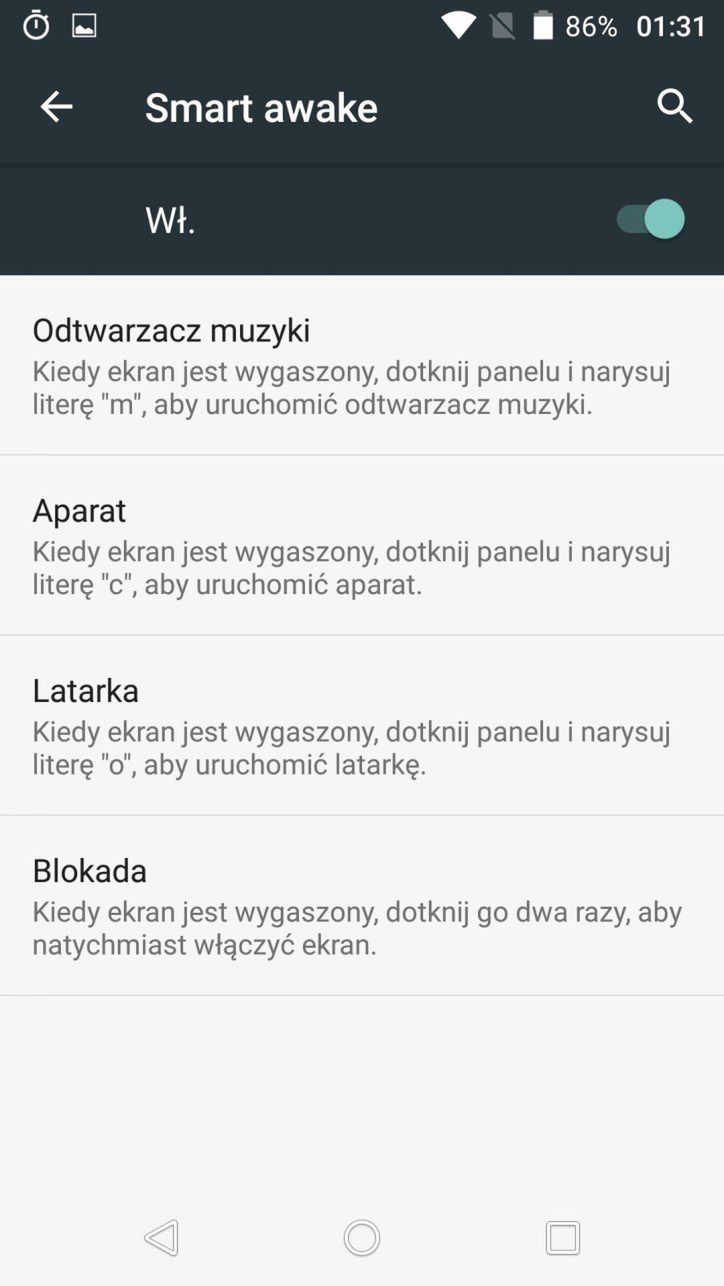Open recent apps from navigation bar
Screen dimensions: 724x1286
562,1238
